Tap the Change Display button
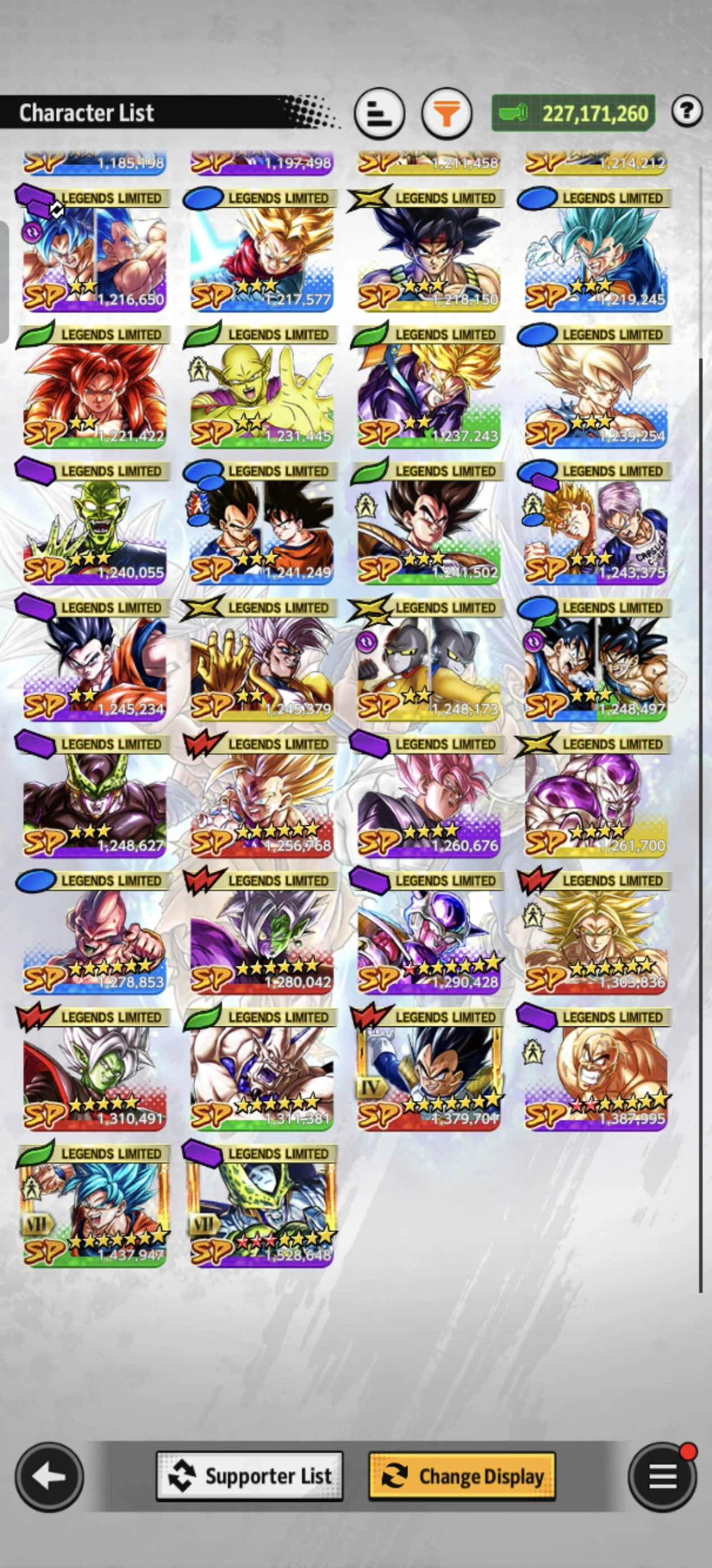Viewport: 712px width, 1568px height. click(462, 1477)
